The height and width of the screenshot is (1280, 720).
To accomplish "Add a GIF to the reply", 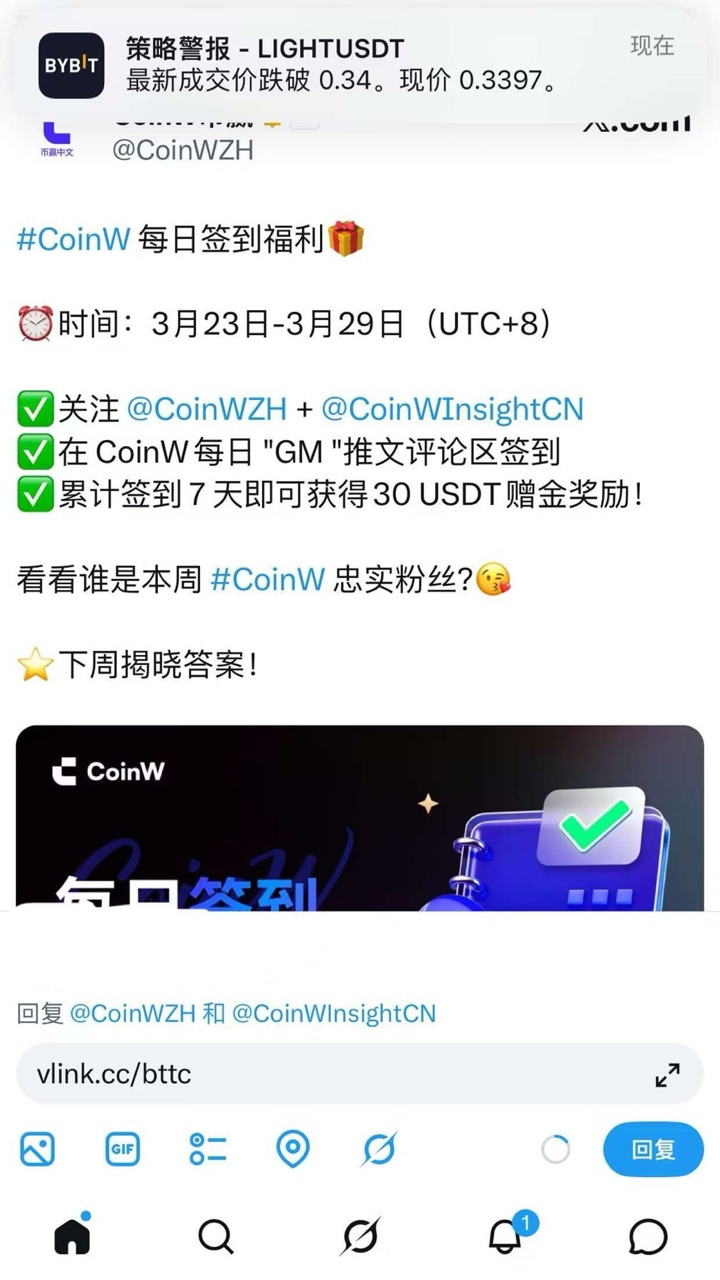I will (x=122, y=1149).
